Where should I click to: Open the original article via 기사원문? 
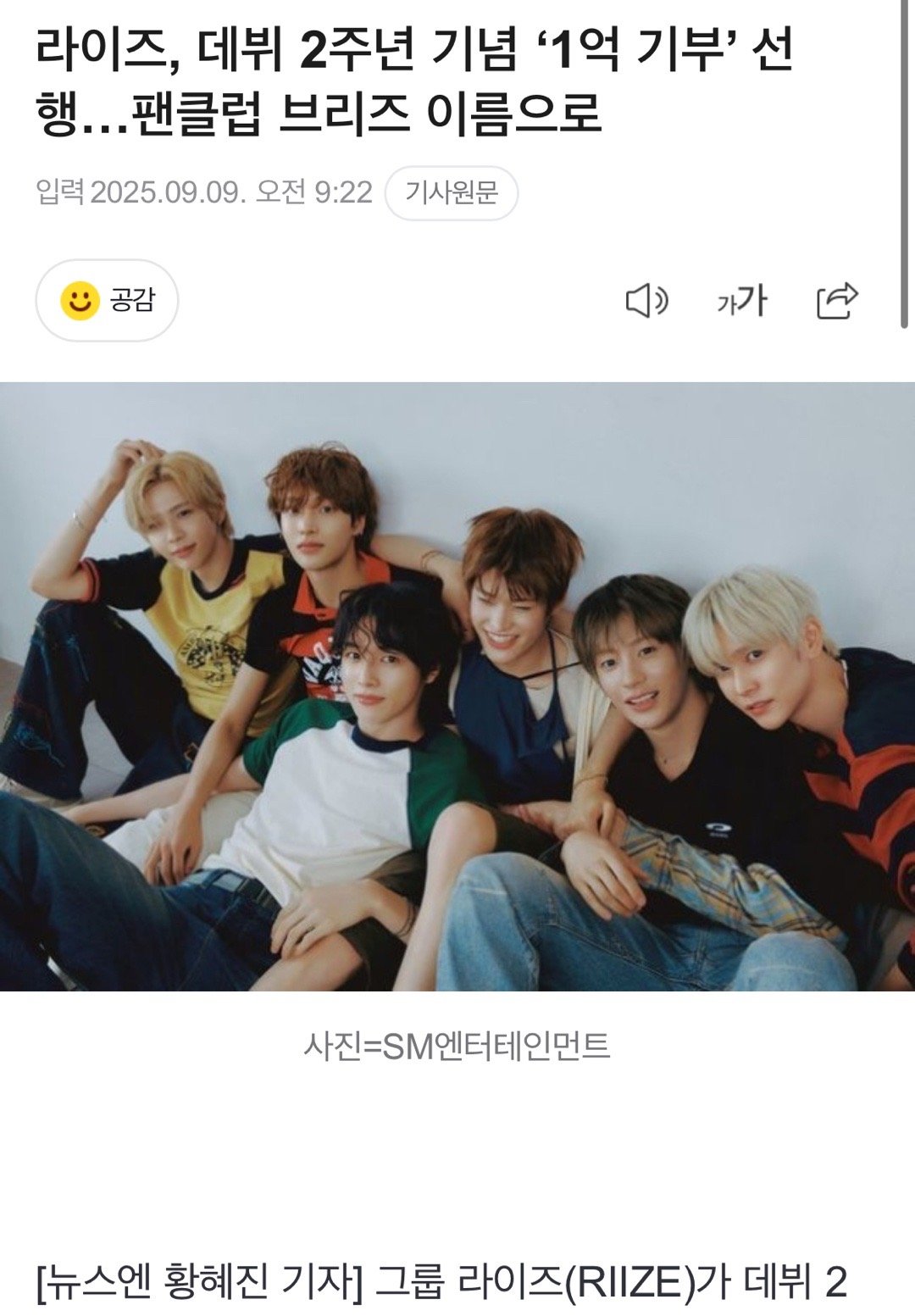point(451,193)
